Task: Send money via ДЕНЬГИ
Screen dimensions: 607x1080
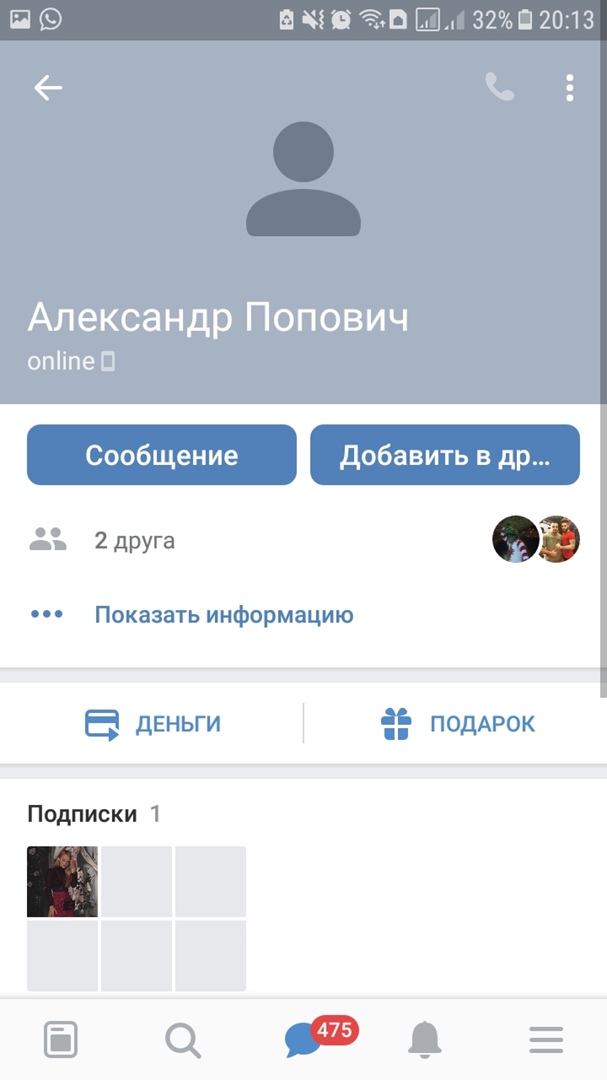Action: [x=152, y=723]
